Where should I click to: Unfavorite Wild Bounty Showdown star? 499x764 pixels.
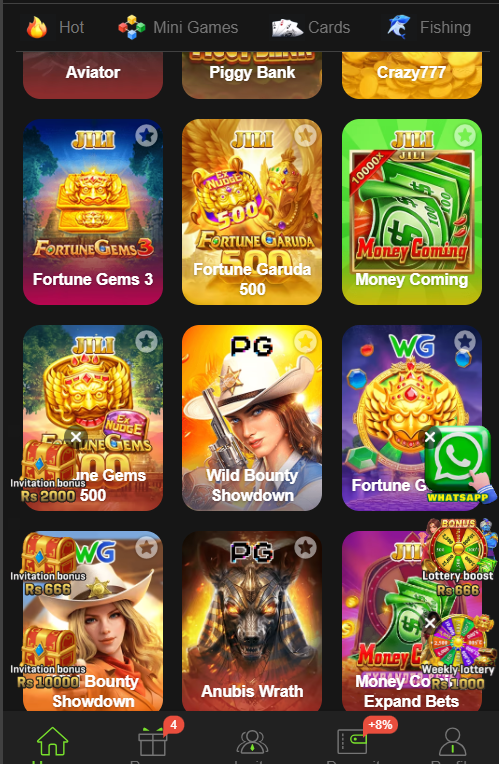coord(306,342)
